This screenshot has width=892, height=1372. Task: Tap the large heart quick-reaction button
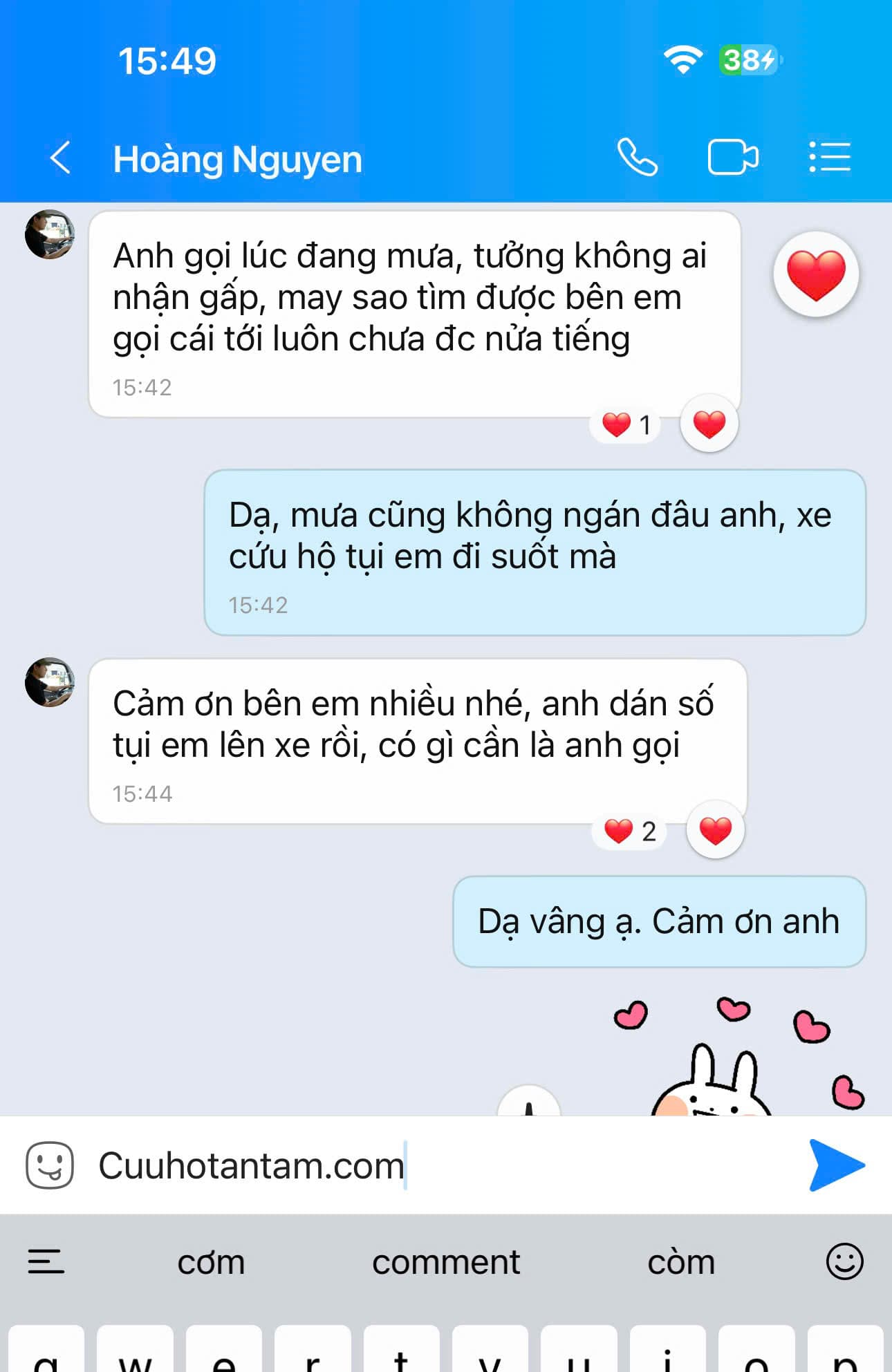click(x=816, y=274)
